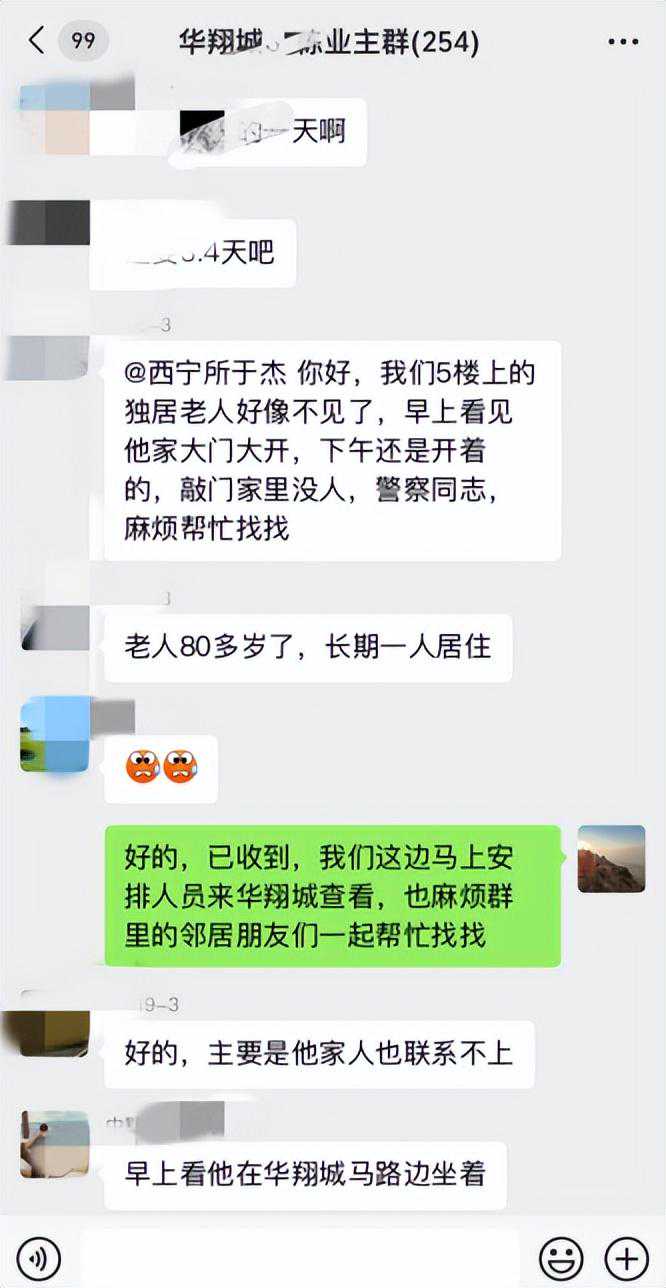Tap the message text field
This screenshot has width=666, height=1288.
click(300, 1257)
